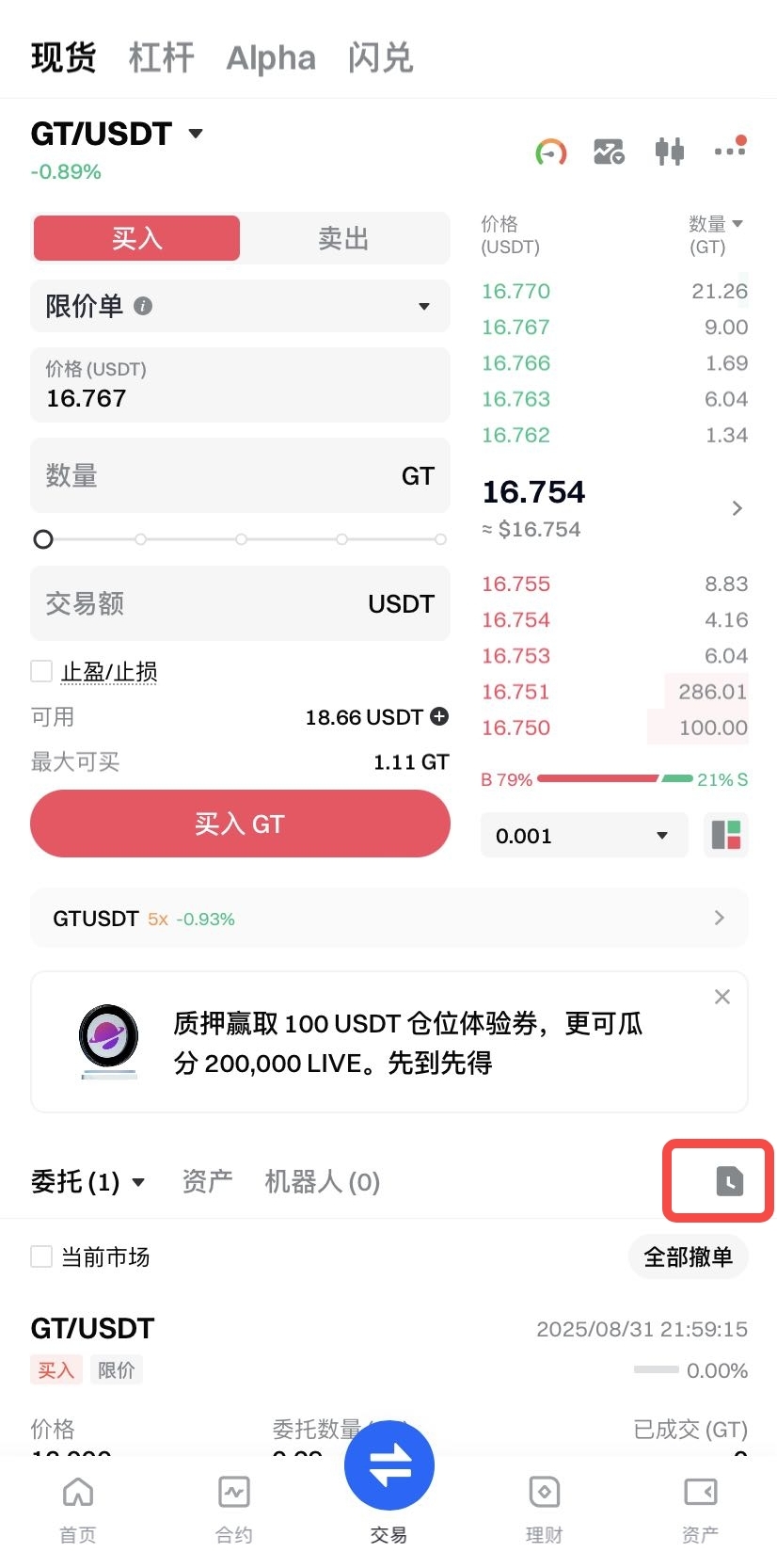Screen dimensions: 777x1568
Task: Open the 资产 tab in bottom navigation
Action: [700, 1508]
